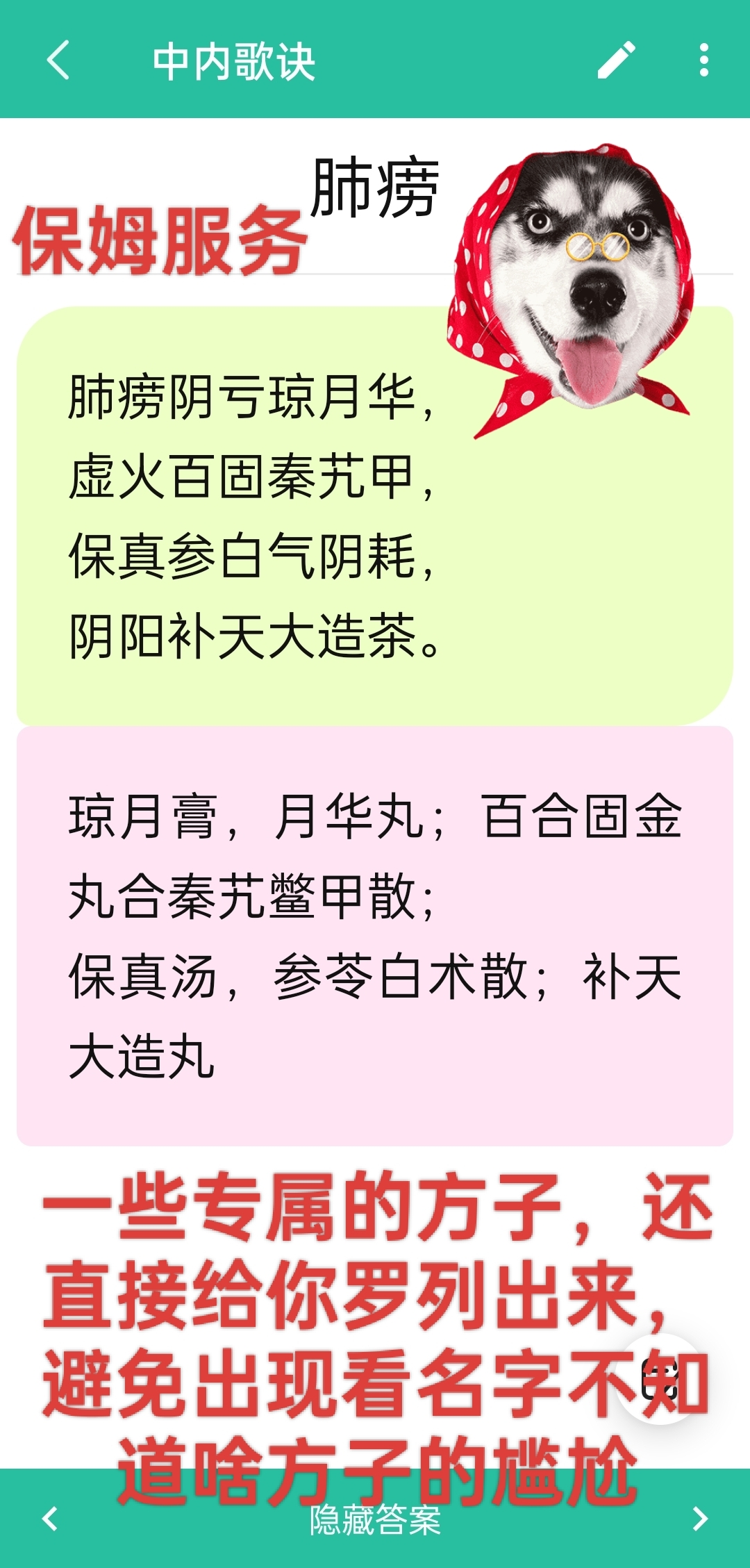The width and height of the screenshot is (750, 1568).
Task: Advance to the next card
Action: 700,1519
